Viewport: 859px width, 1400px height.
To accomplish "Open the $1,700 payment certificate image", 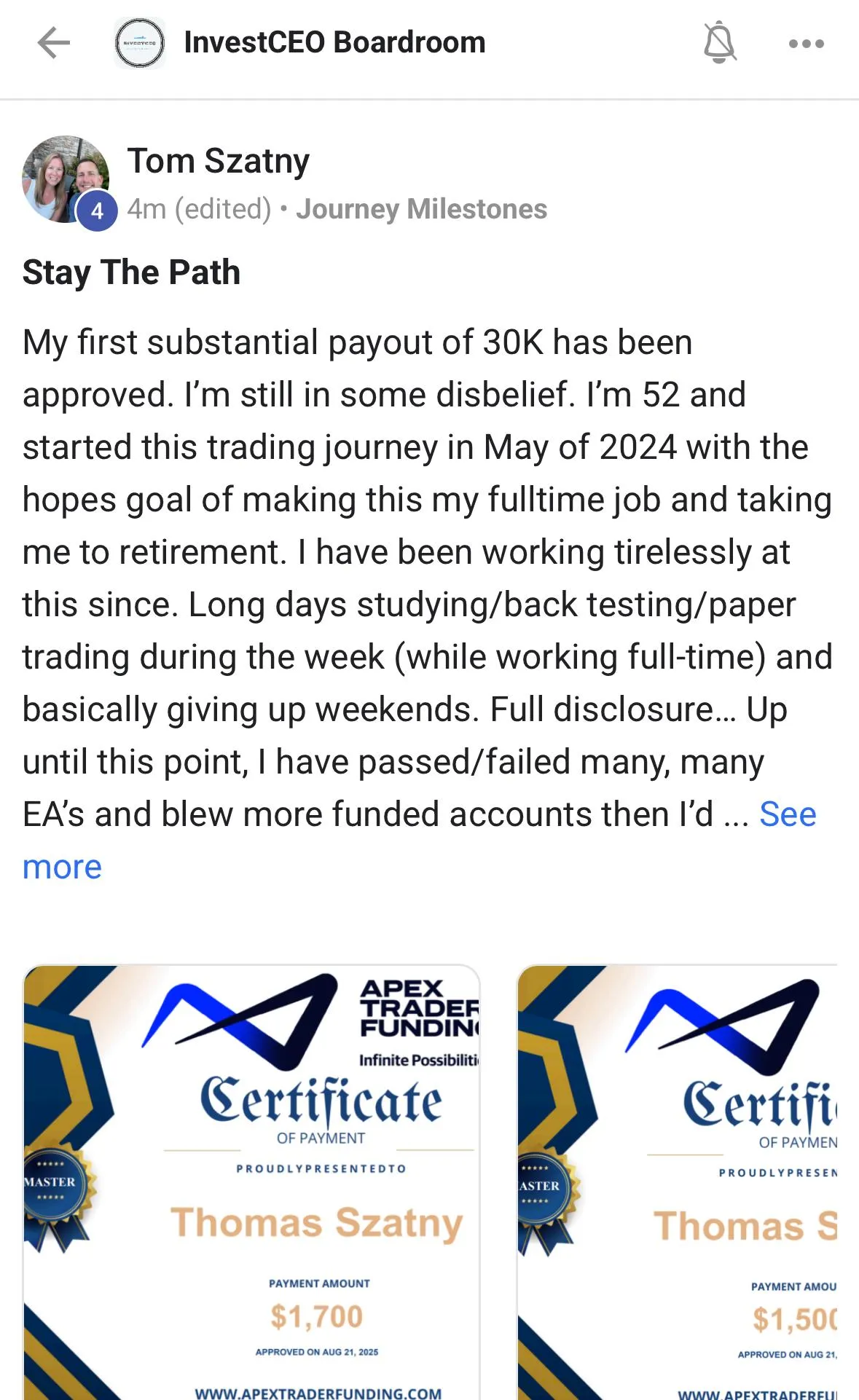I will tap(251, 1181).
